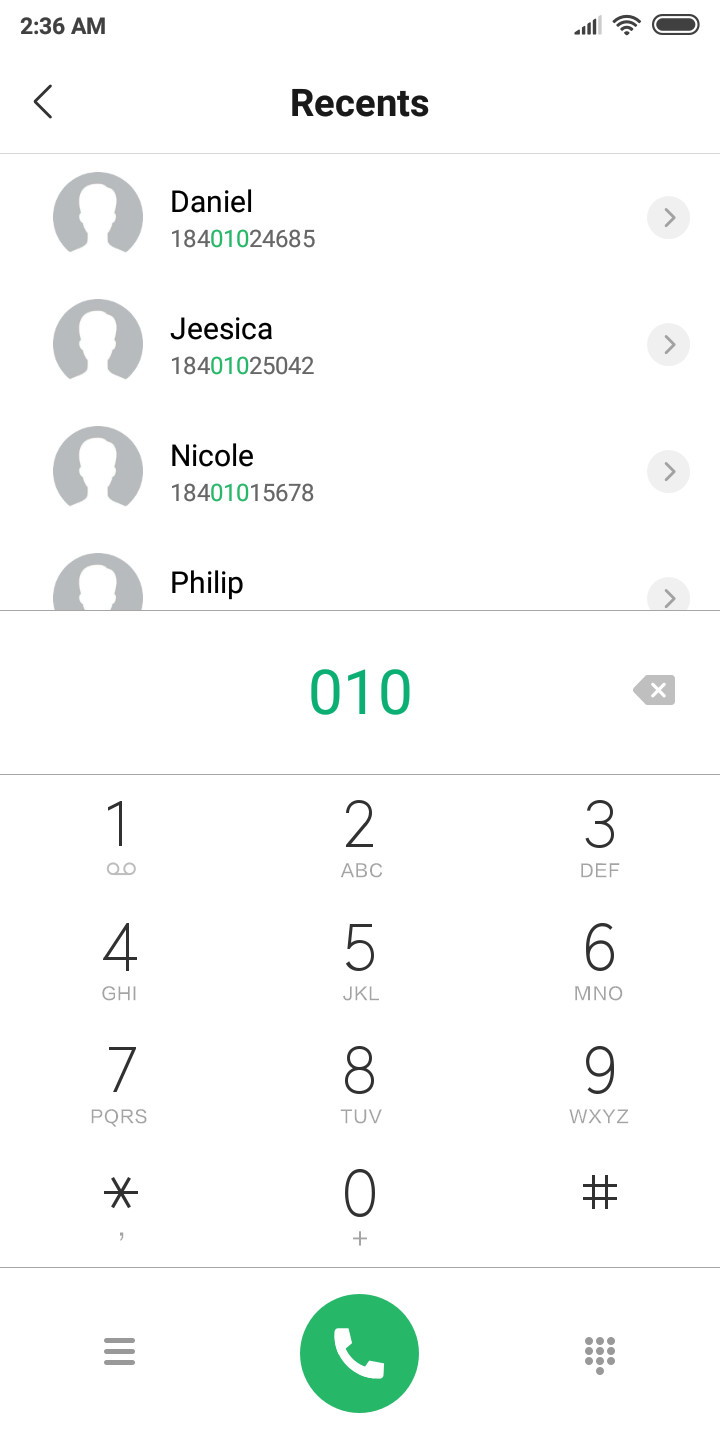Select Nicole from the recents list

pyautogui.click(x=360, y=471)
